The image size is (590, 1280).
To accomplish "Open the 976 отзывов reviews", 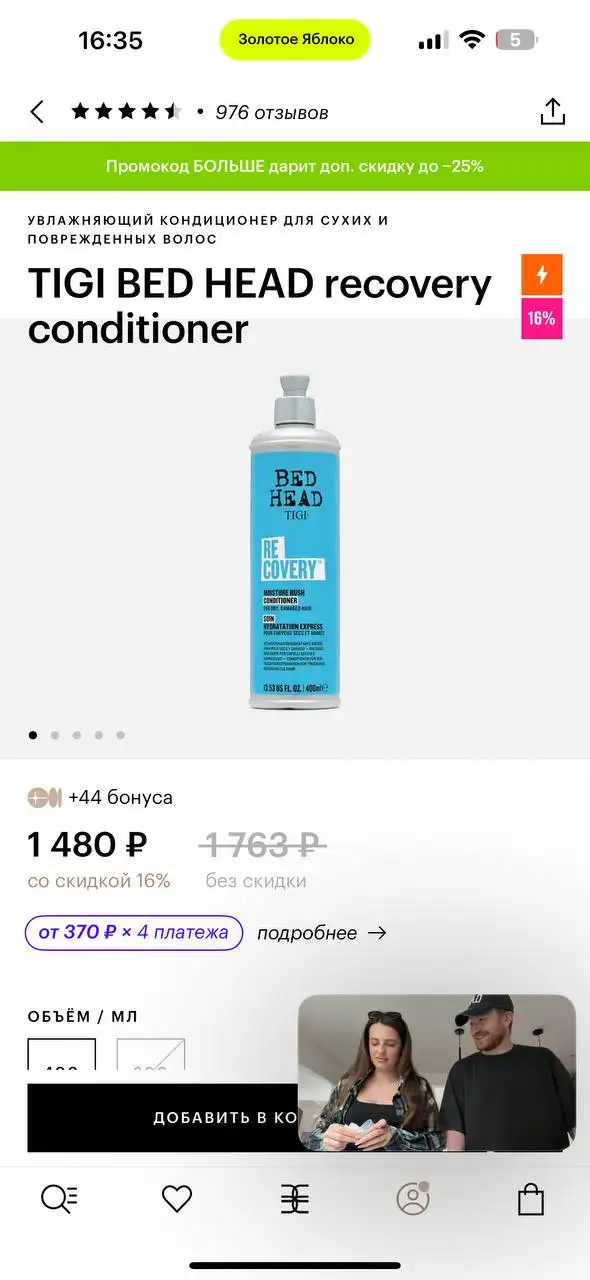I will click(272, 112).
